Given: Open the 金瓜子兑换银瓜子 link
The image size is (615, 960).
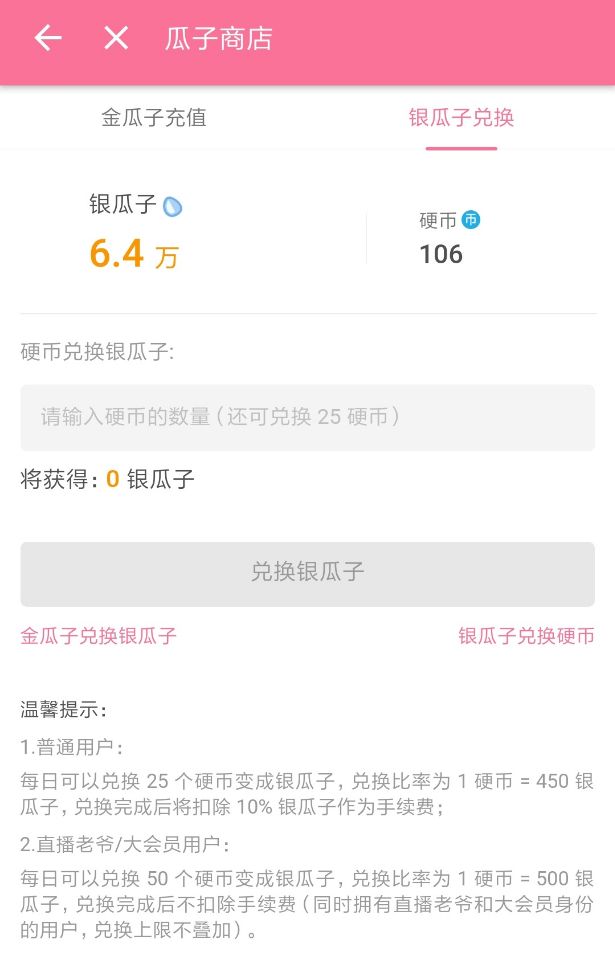Looking at the screenshot, I should coord(99,636).
